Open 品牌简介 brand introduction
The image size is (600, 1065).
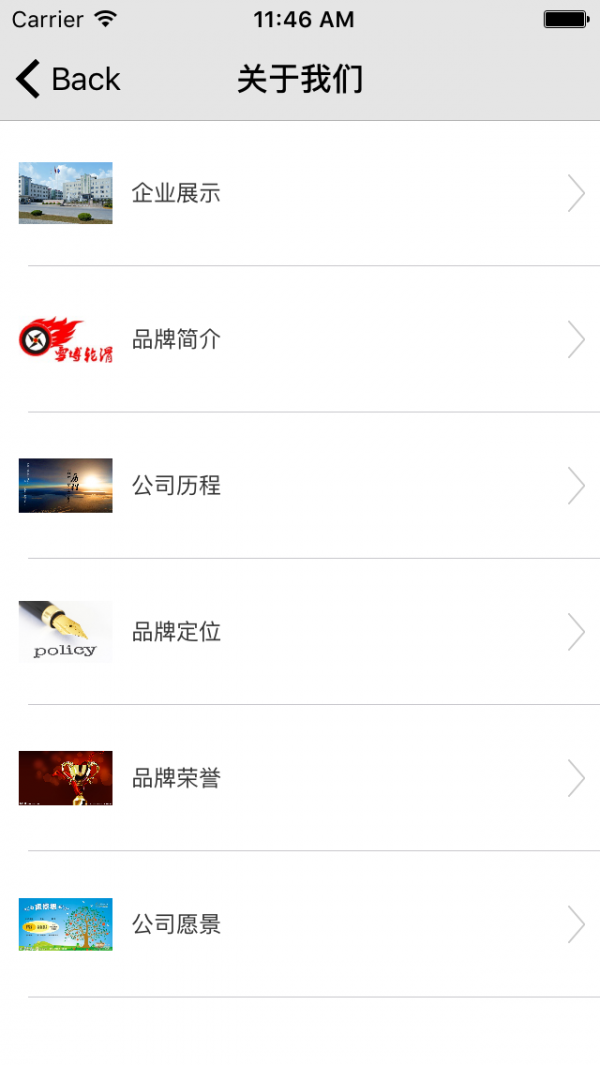tap(176, 339)
